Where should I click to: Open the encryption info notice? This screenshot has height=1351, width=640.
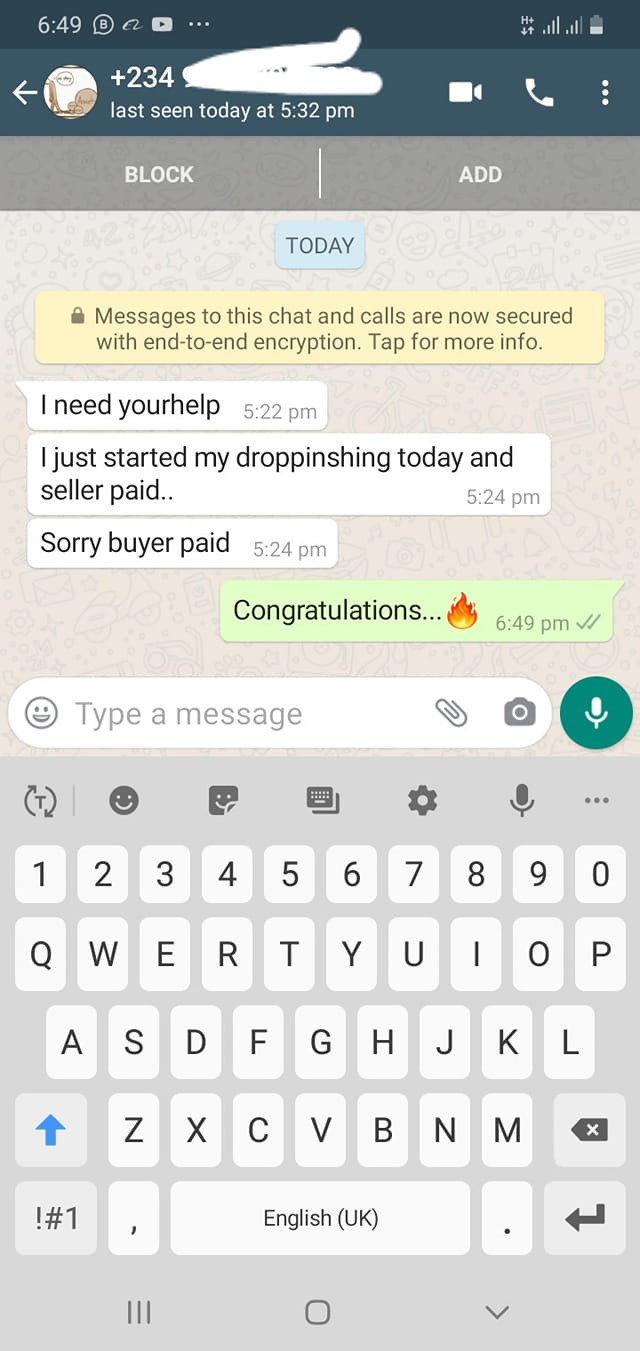tap(320, 328)
